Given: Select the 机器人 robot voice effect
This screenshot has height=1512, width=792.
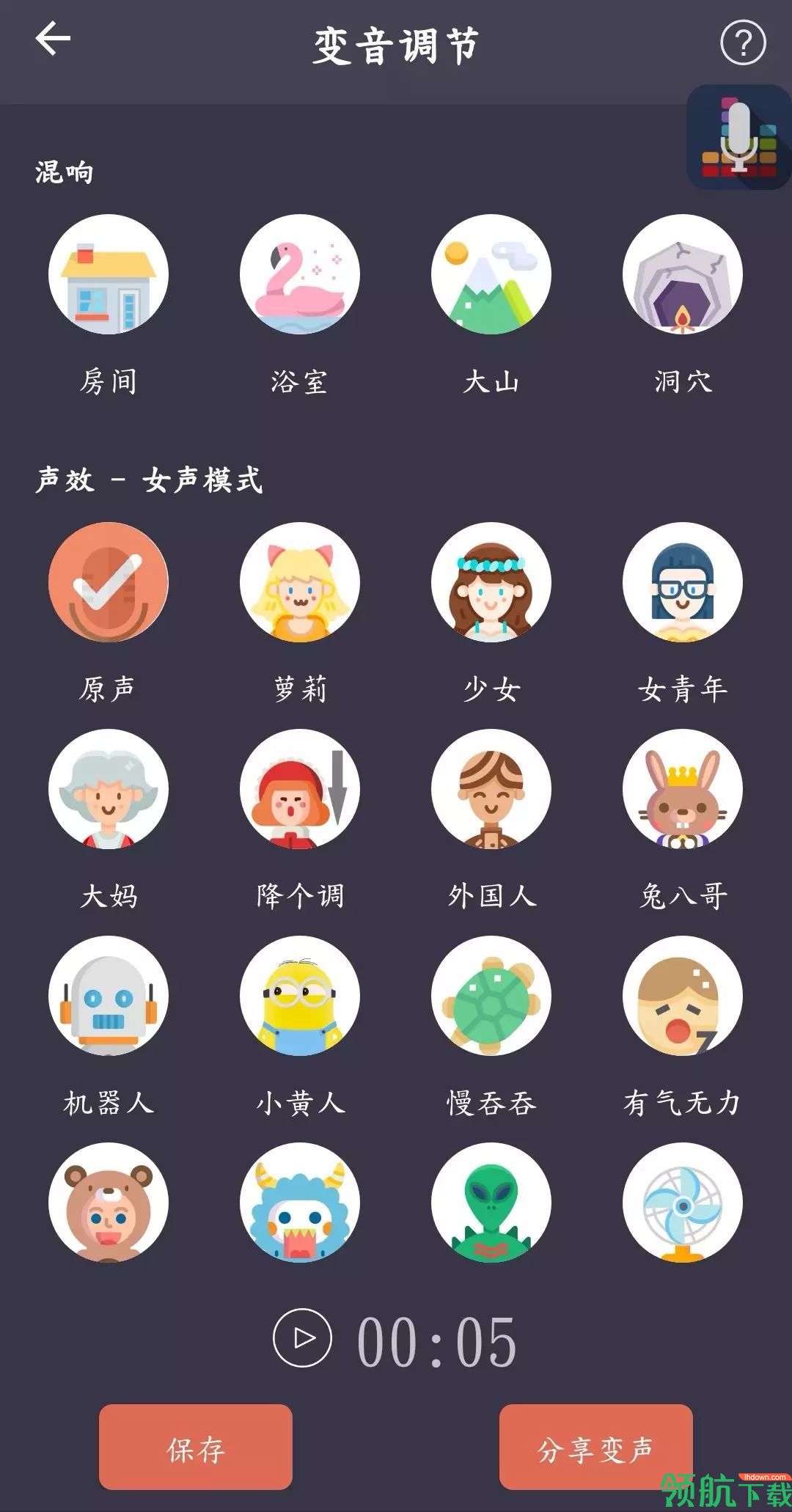Looking at the screenshot, I should (x=109, y=995).
